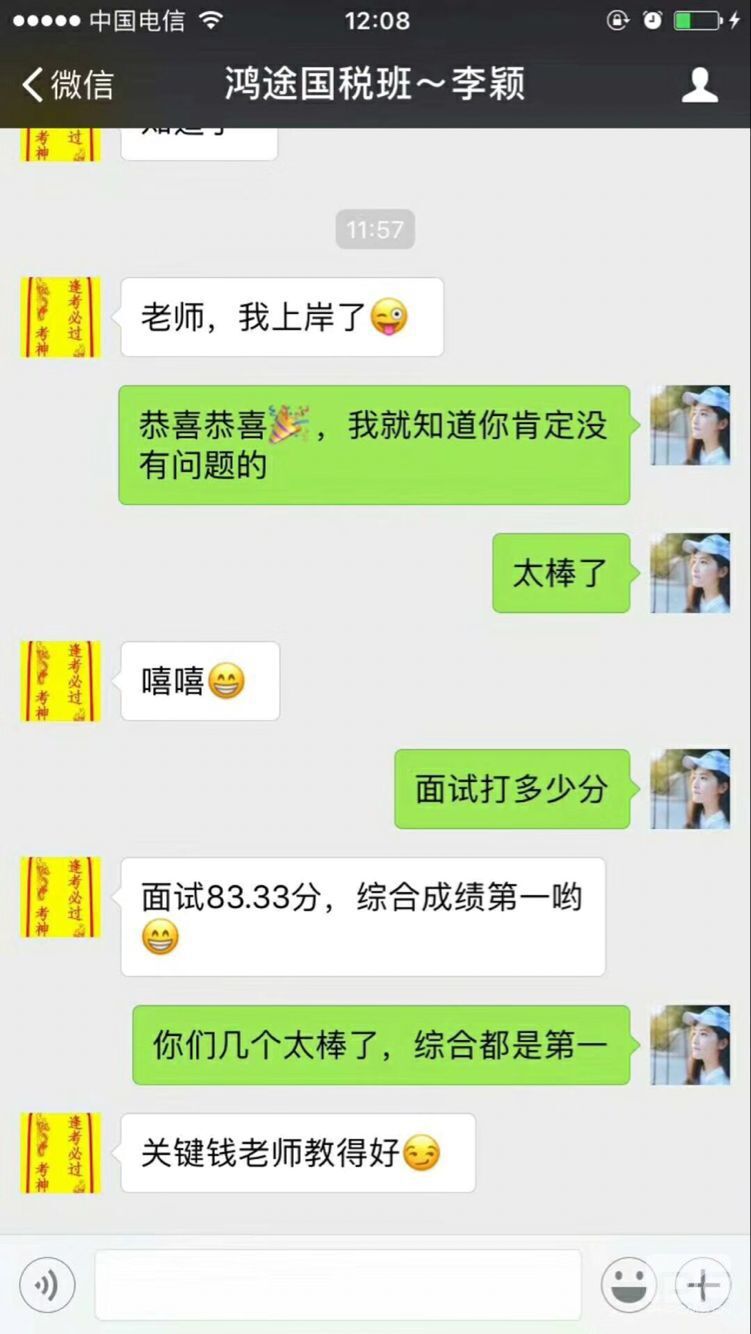Image resolution: width=751 pixels, height=1334 pixels.
Task: Open chat details via the profile icon
Action: pos(699,85)
